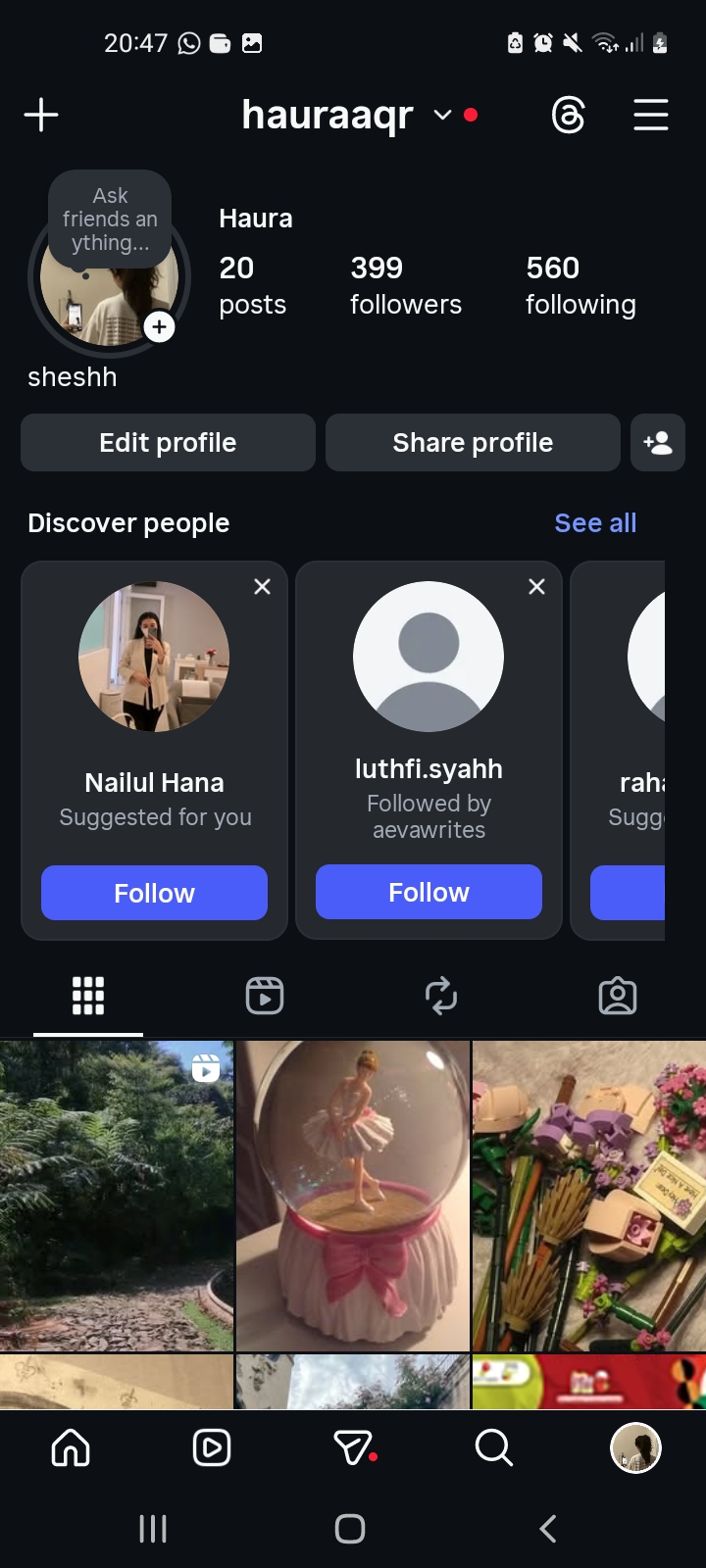Image resolution: width=706 pixels, height=1568 pixels.
Task: Tap Edit profile button
Action: (x=168, y=443)
